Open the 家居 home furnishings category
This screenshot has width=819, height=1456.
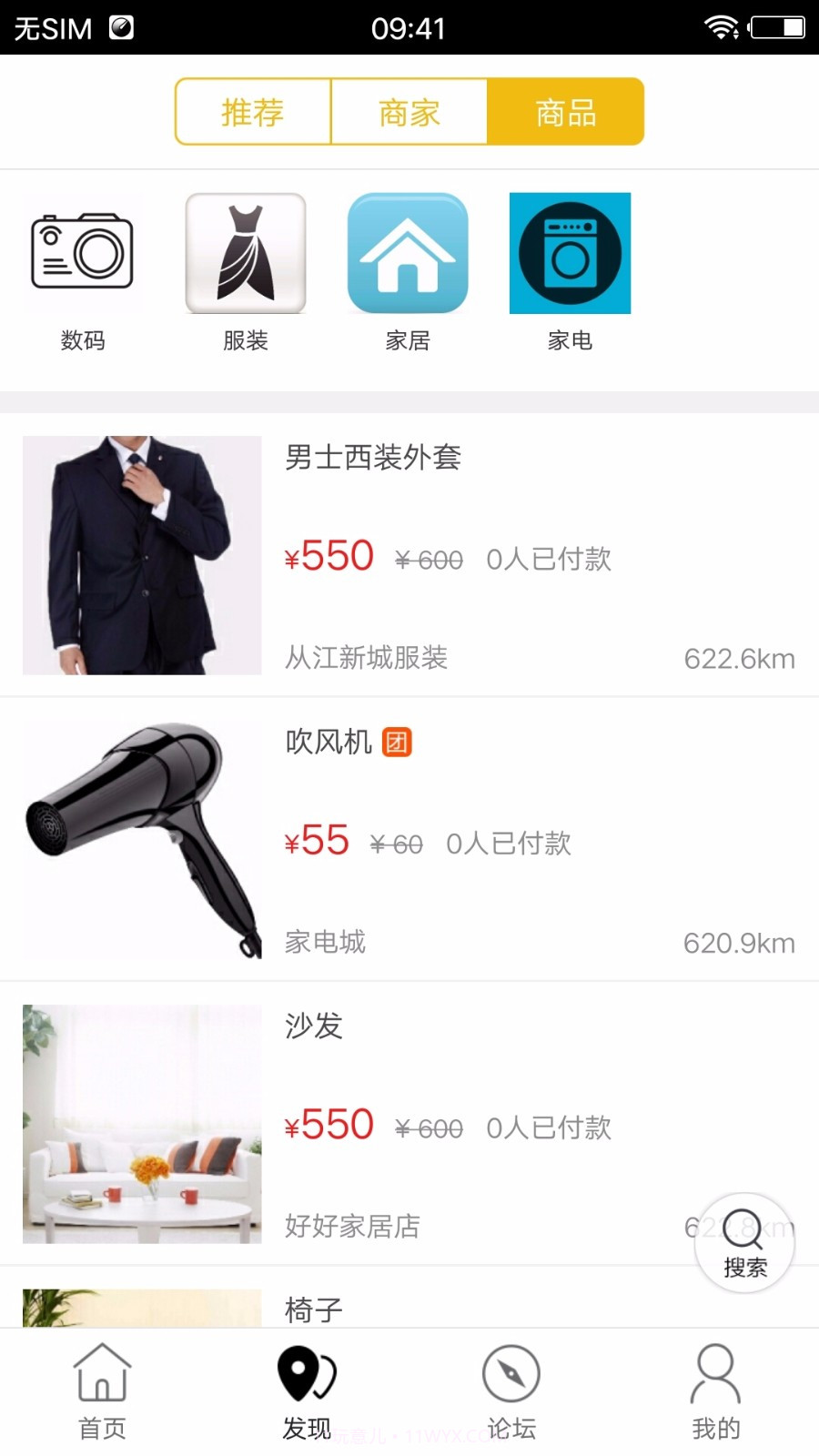click(x=408, y=270)
